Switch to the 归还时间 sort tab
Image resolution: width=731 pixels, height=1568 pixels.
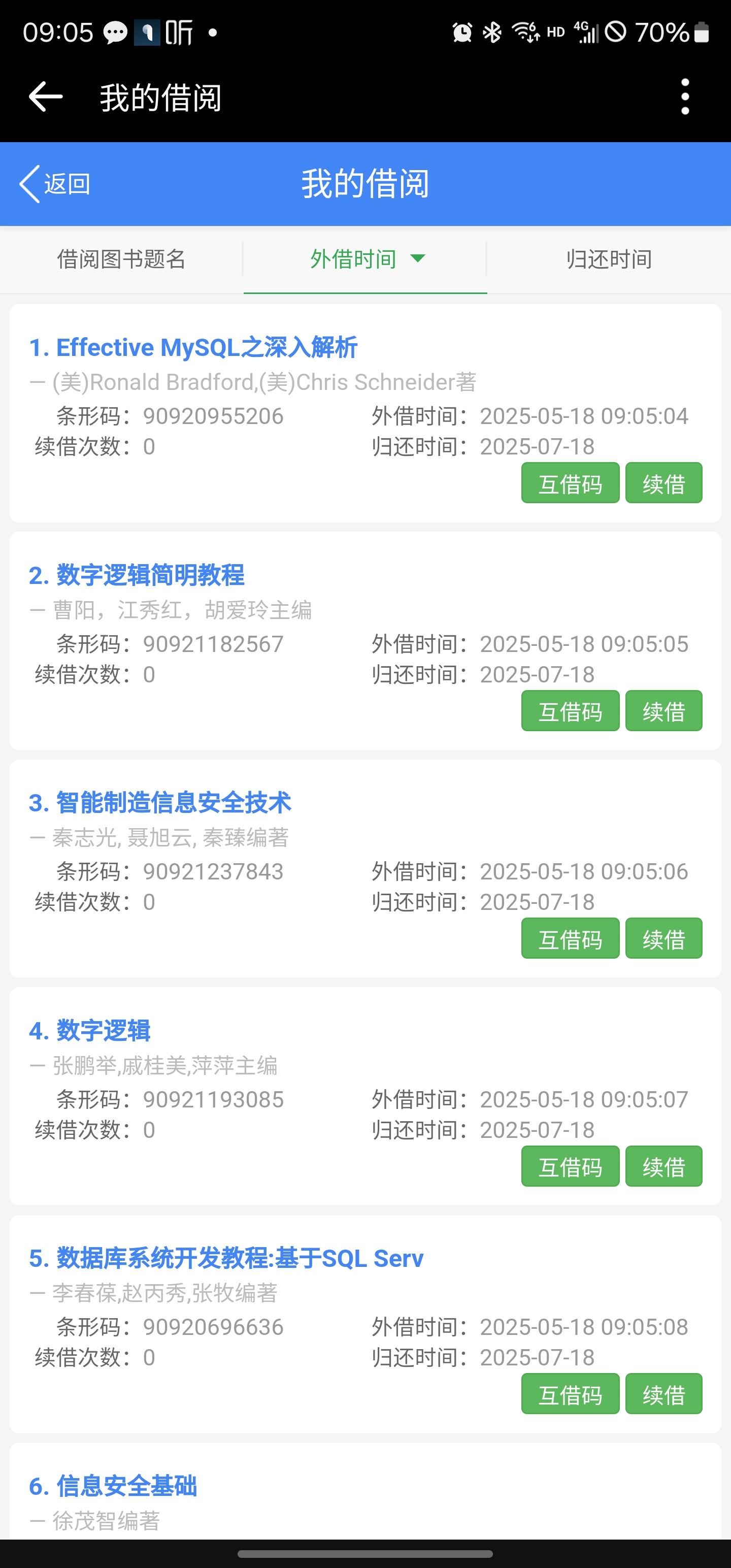click(x=609, y=259)
